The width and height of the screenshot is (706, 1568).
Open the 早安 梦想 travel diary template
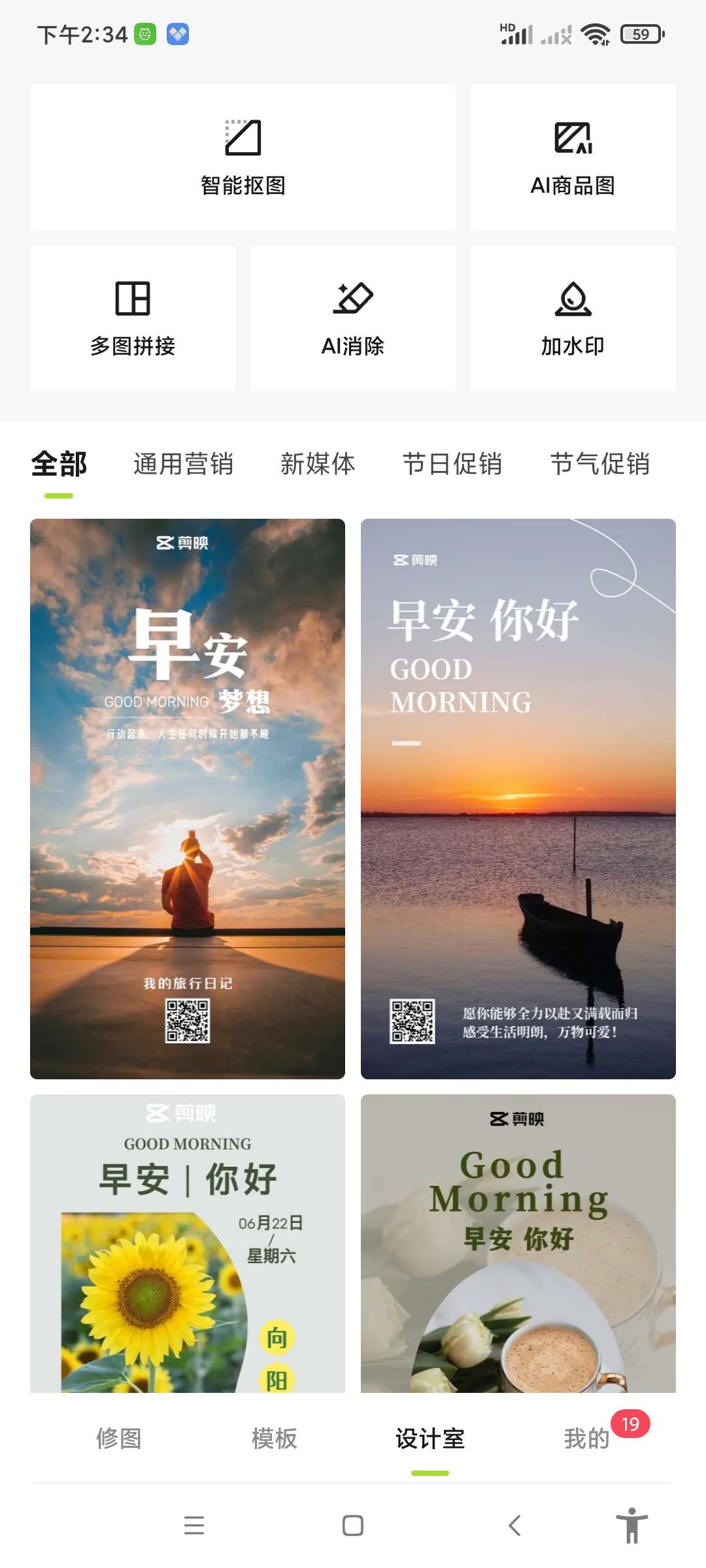click(188, 798)
